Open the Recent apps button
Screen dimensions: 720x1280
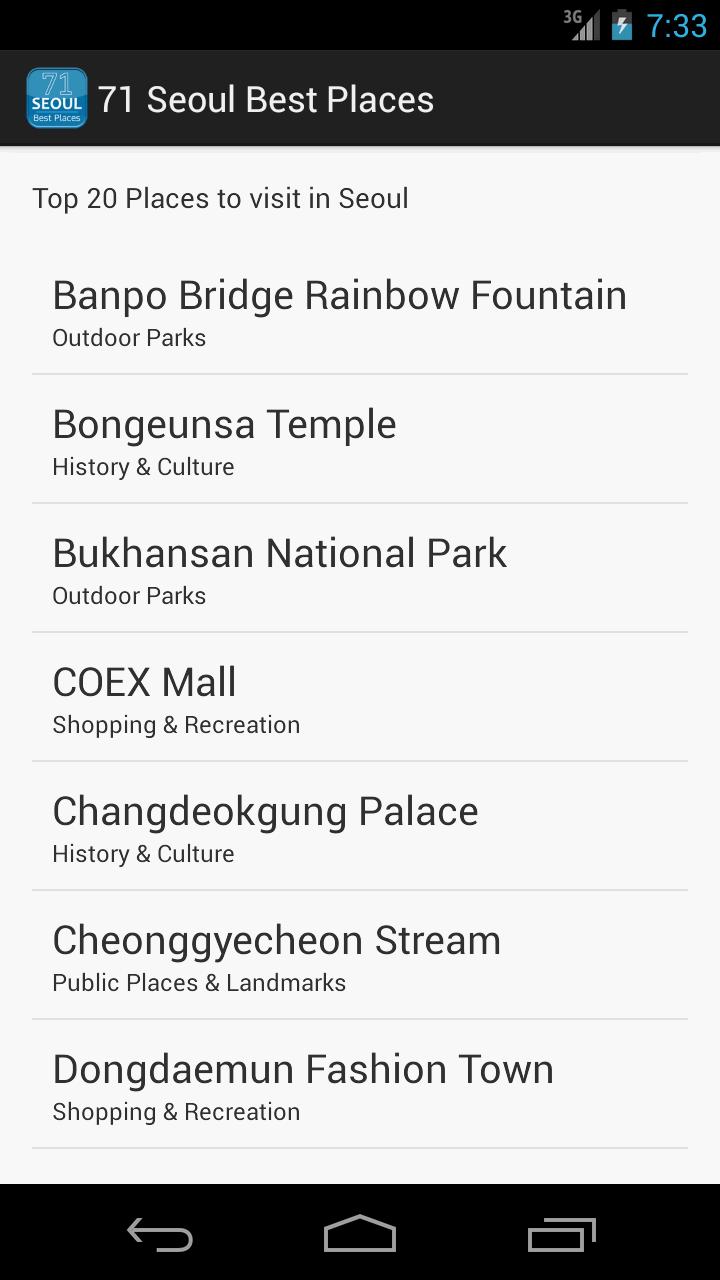561,1235
